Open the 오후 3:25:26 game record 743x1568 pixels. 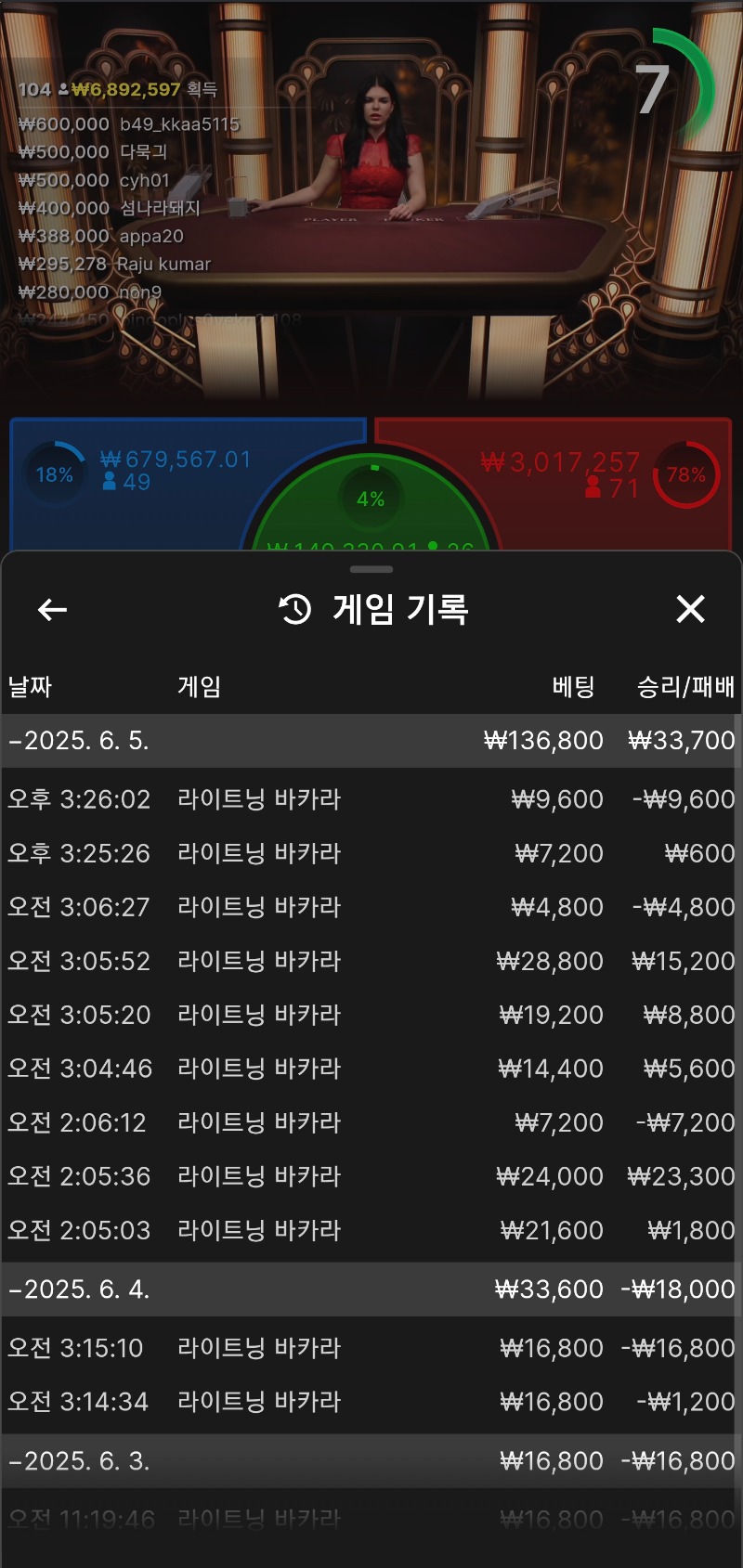point(371,853)
